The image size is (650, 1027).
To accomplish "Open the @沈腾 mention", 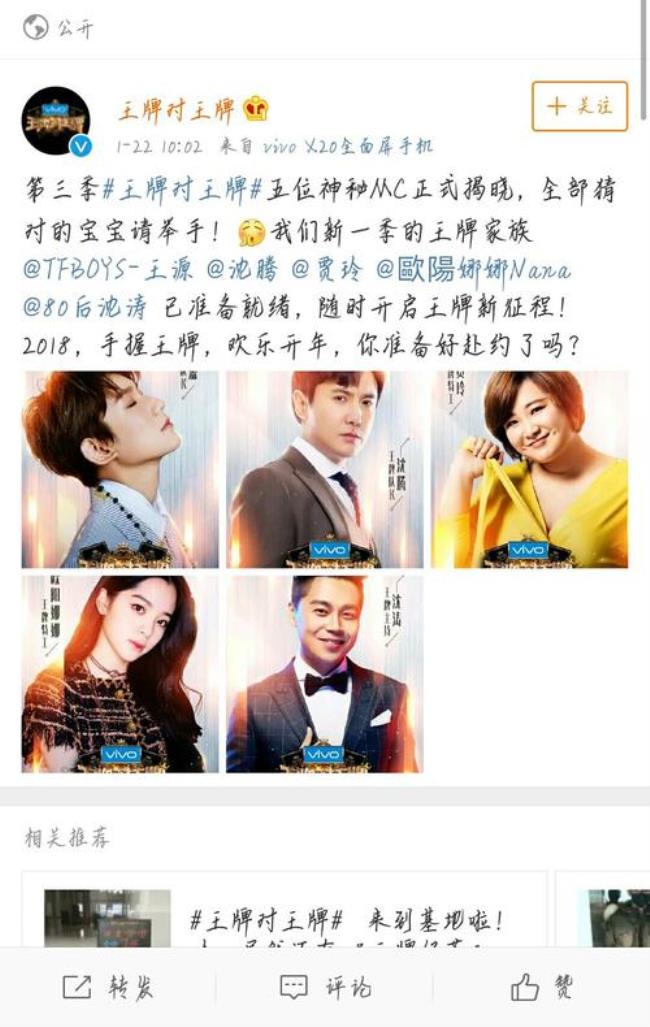I will (x=243, y=270).
